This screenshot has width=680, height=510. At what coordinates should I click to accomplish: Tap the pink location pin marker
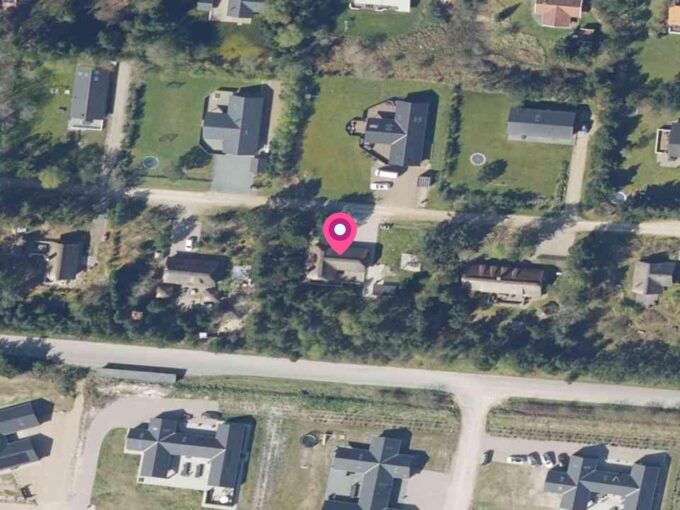coord(341,233)
